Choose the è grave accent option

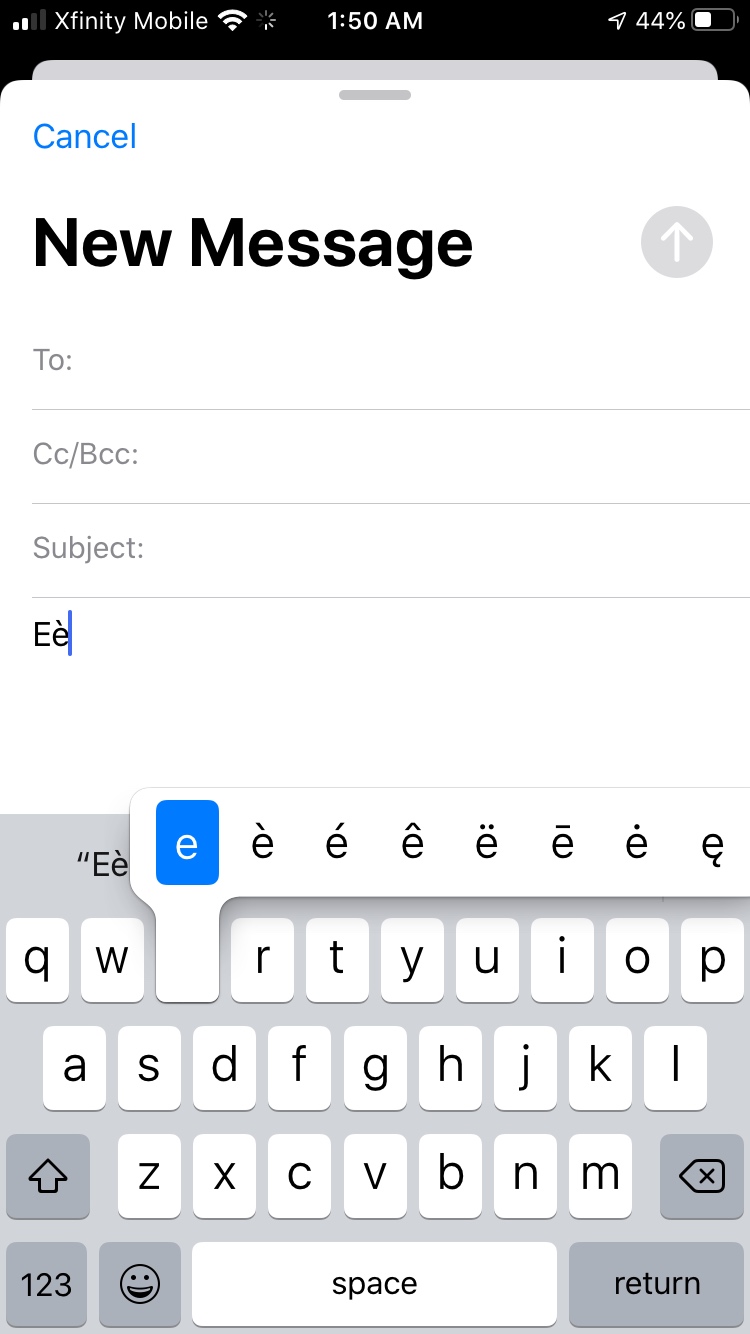(262, 843)
